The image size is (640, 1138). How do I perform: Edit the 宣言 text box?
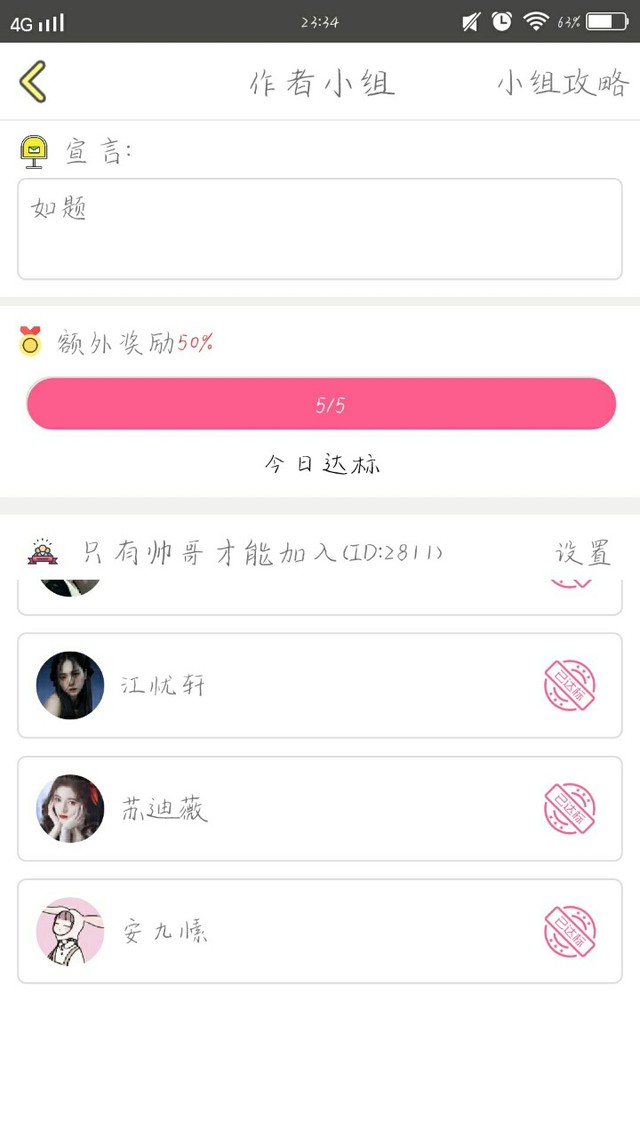319,229
